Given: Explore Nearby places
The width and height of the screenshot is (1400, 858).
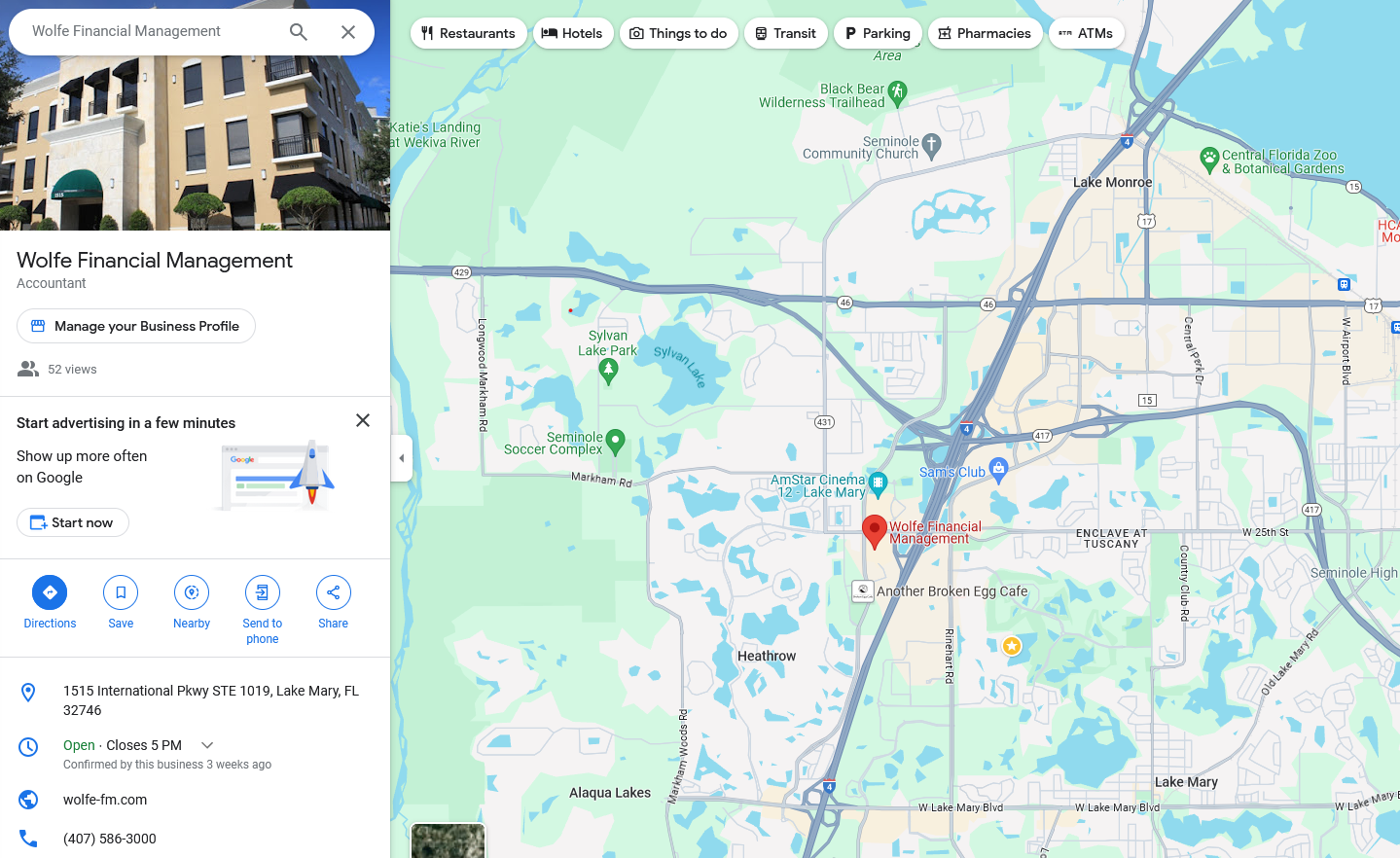Looking at the screenshot, I should (x=192, y=592).
